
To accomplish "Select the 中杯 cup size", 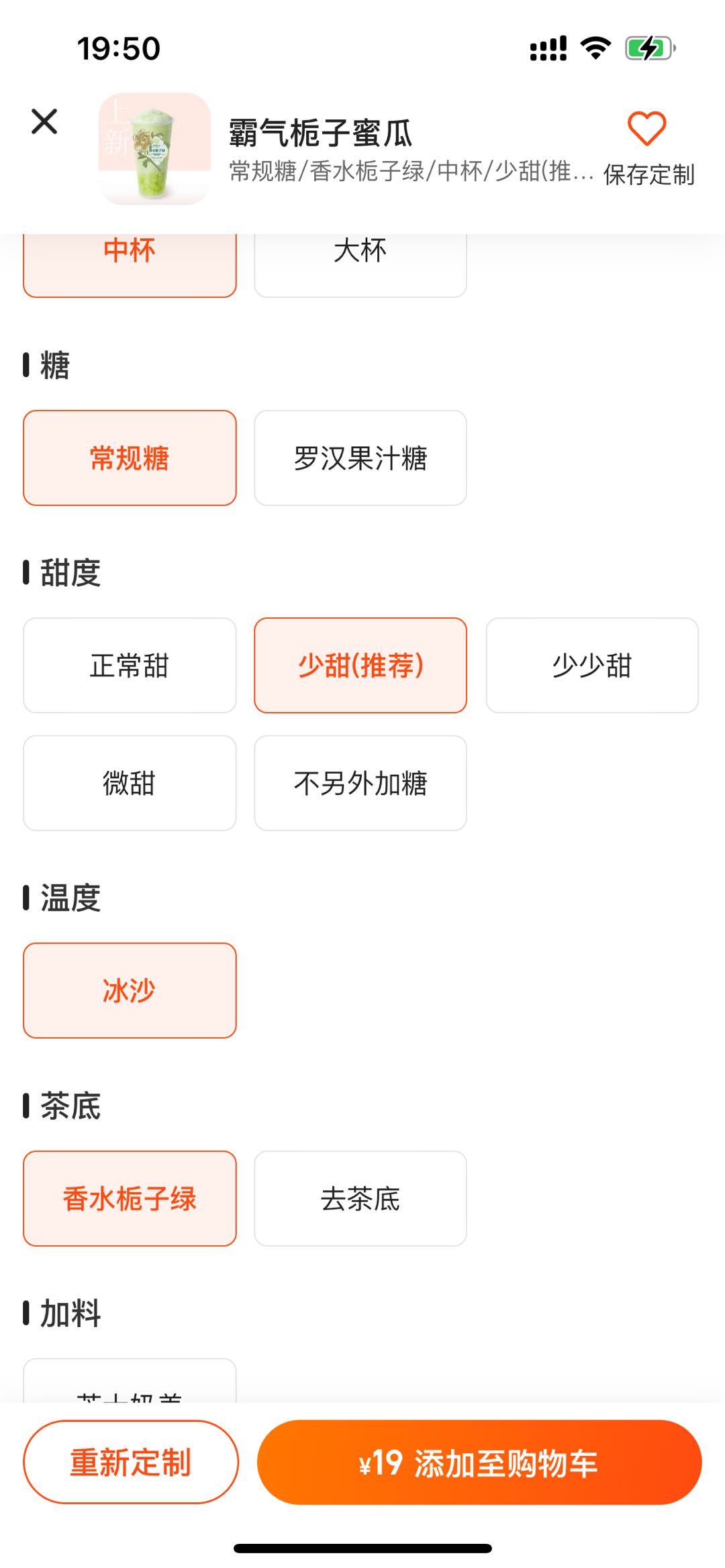I will click(130, 260).
